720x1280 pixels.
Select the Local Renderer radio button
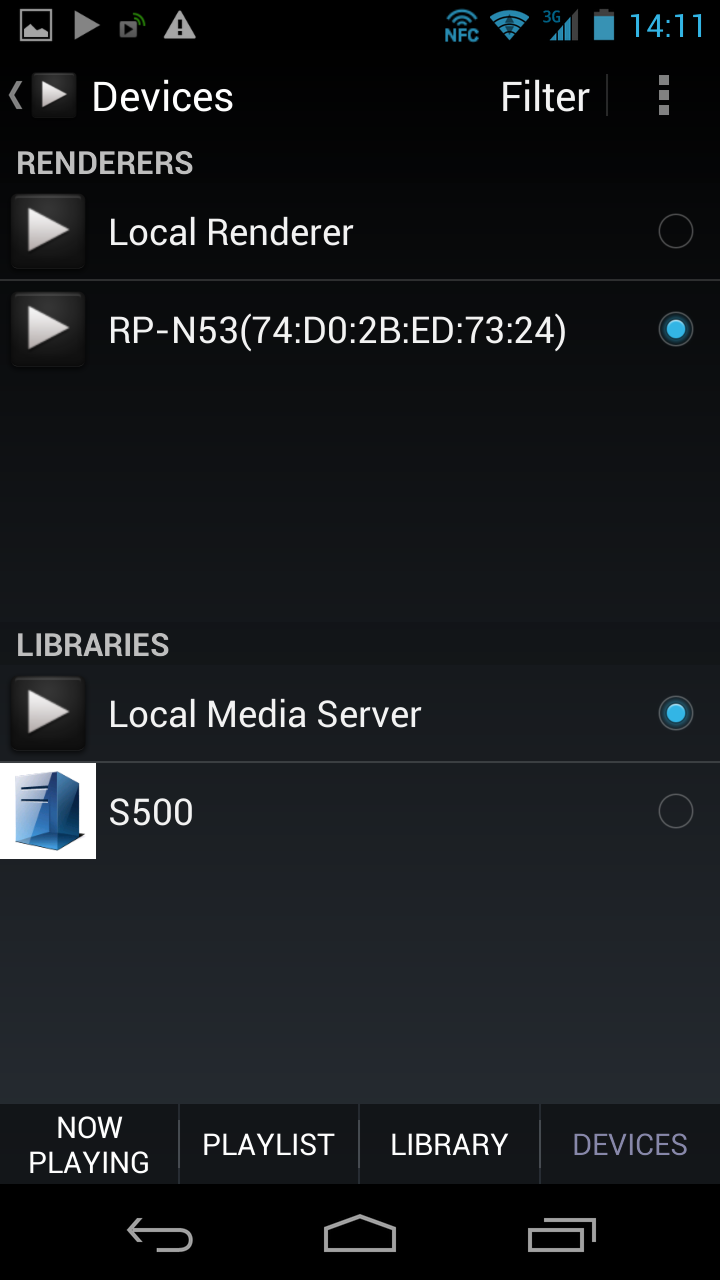coord(676,232)
